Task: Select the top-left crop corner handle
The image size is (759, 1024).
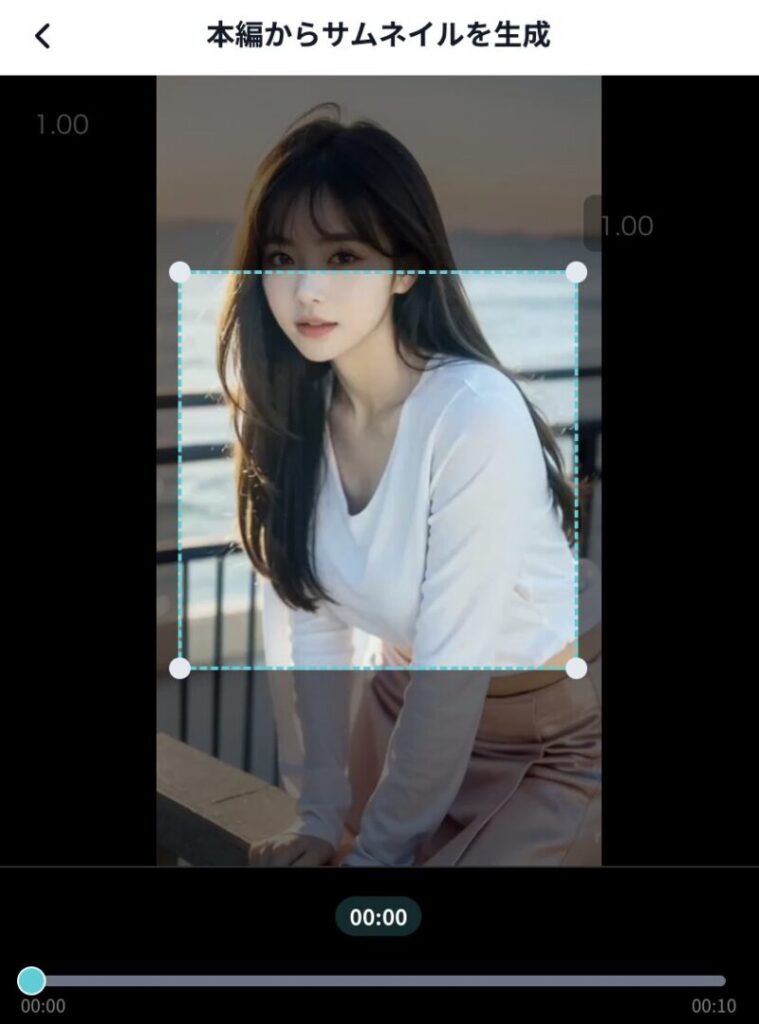Action: [x=180, y=272]
